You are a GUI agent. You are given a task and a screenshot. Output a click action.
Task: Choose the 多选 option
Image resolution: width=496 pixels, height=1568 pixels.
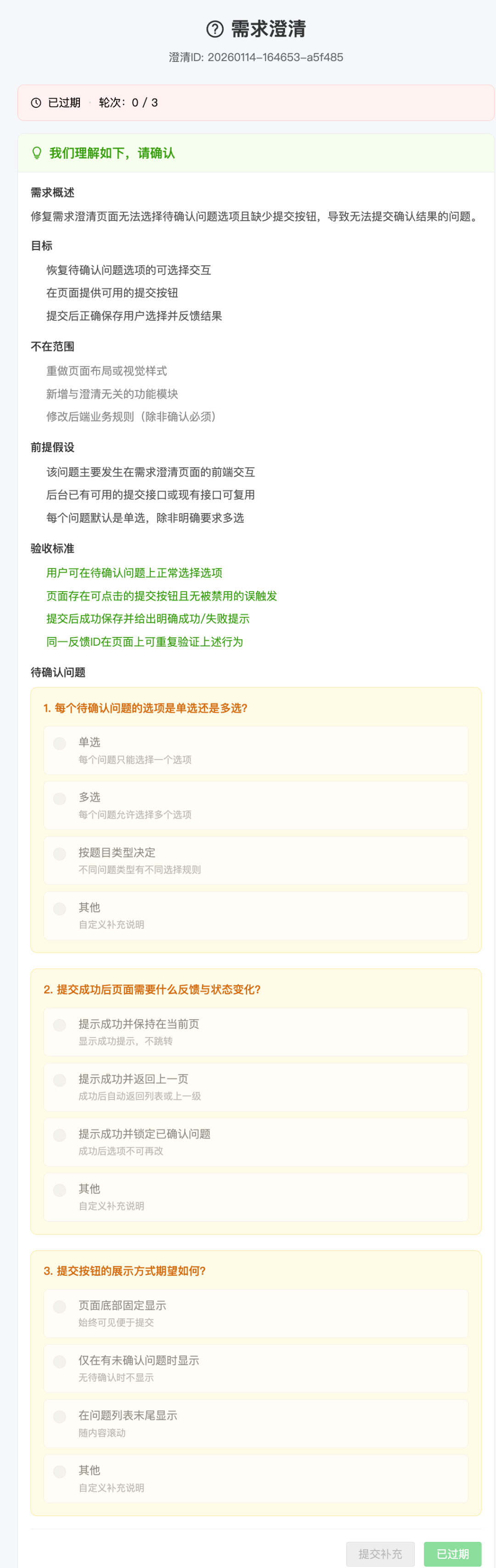60,798
